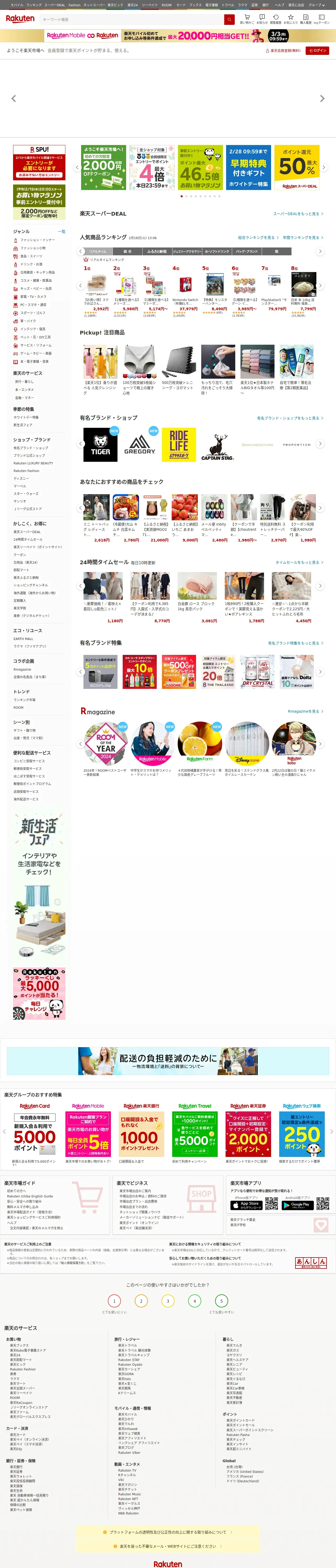Switch ranking to ふるさと納税 tab
Image resolution: width=336 pixels, height=1568 pixels.
pyautogui.click(x=157, y=251)
